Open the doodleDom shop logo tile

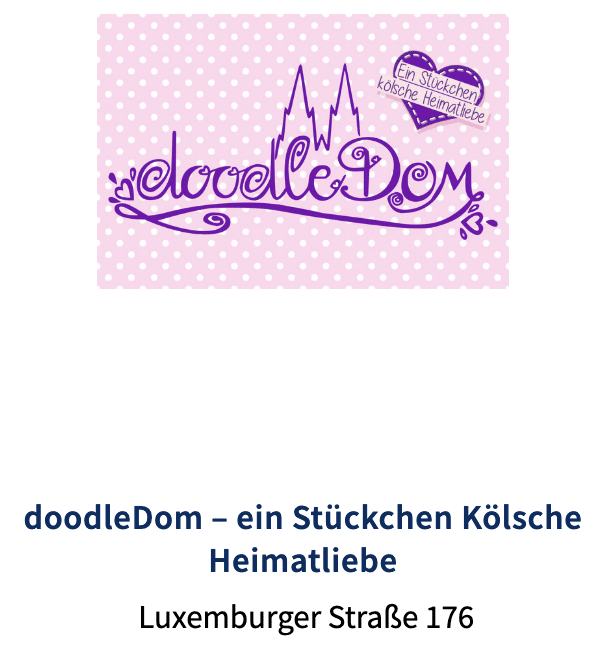(x=302, y=152)
